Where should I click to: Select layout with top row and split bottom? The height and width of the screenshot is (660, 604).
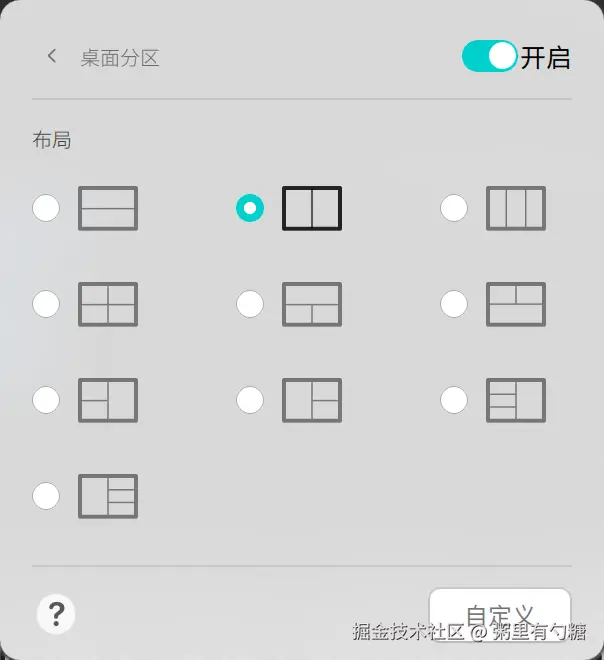(250, 304)
